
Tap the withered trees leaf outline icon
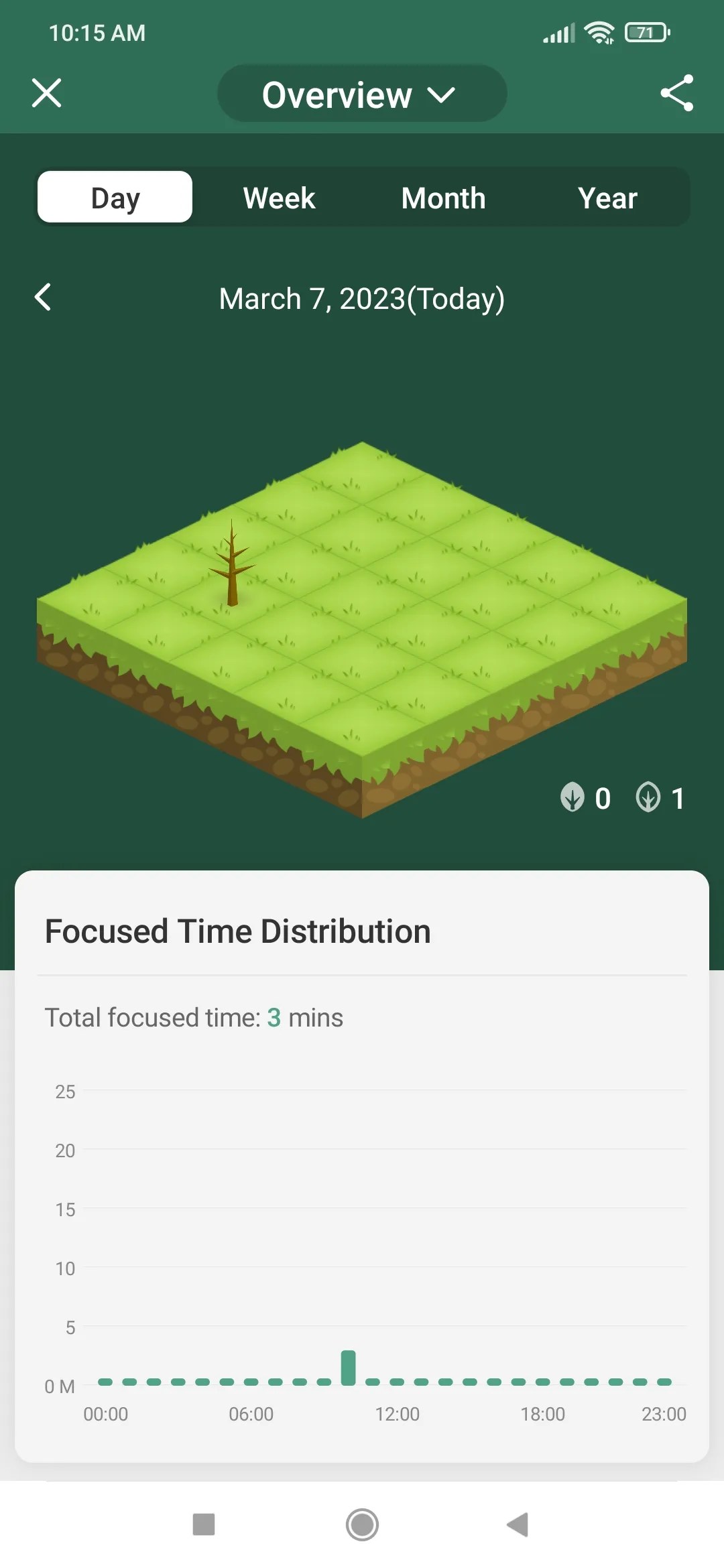pyautogui.click(x=648, y=798)
